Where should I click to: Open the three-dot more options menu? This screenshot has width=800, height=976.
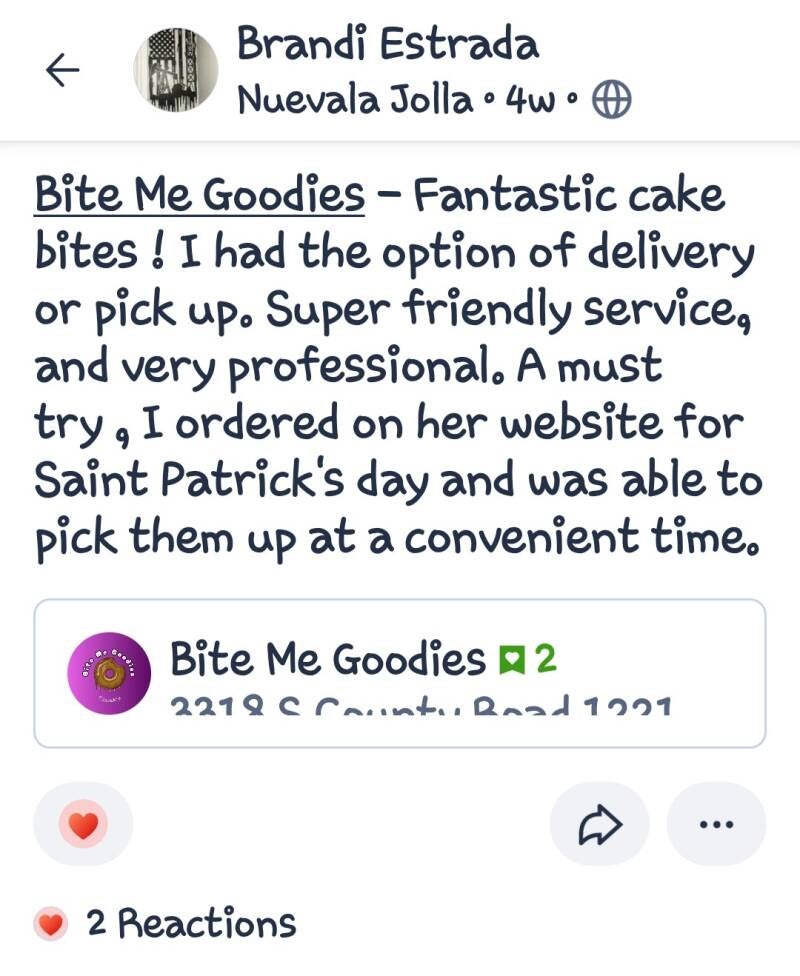[716, 825]
